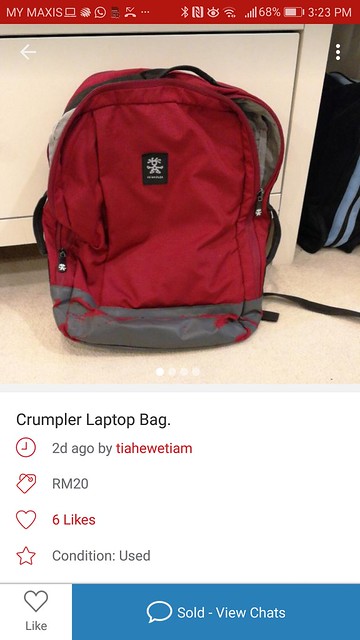The height and width of the screenshot is (640, 360).
Task: View the 6 Likes list
Action: tap(73, 520)
